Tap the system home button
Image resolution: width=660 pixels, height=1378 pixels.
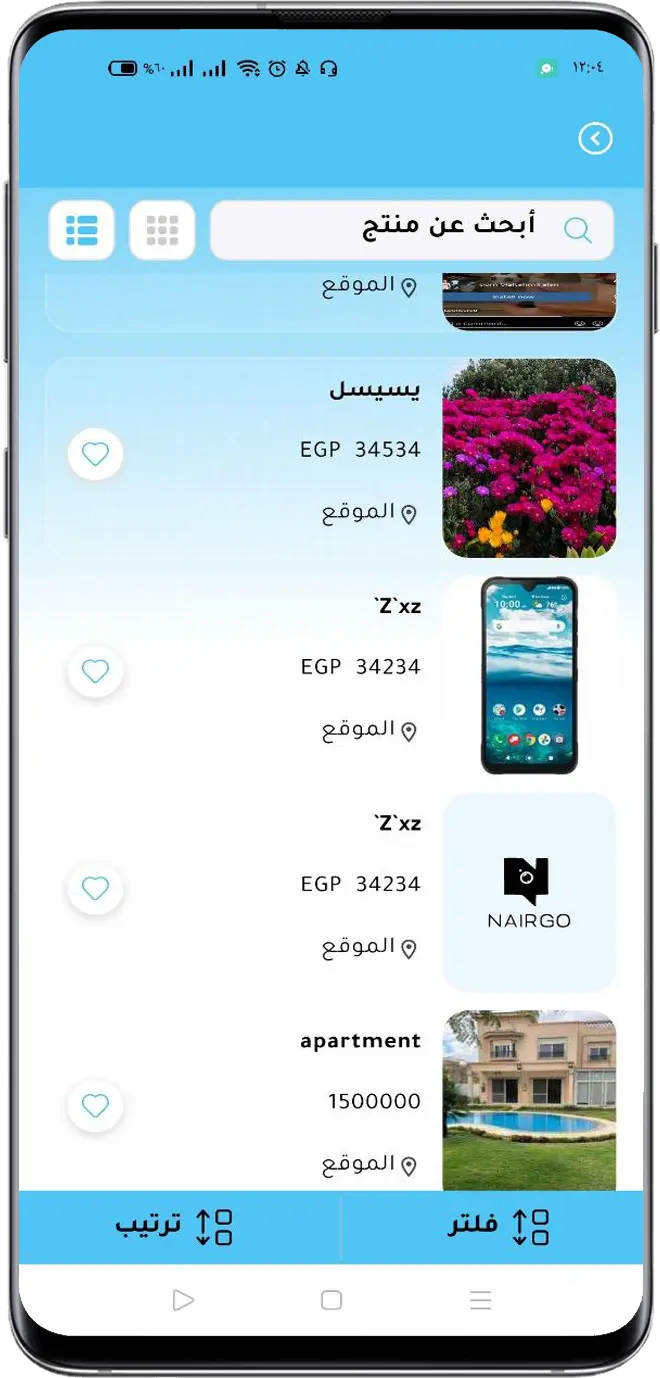click(x=331, y=1300)
